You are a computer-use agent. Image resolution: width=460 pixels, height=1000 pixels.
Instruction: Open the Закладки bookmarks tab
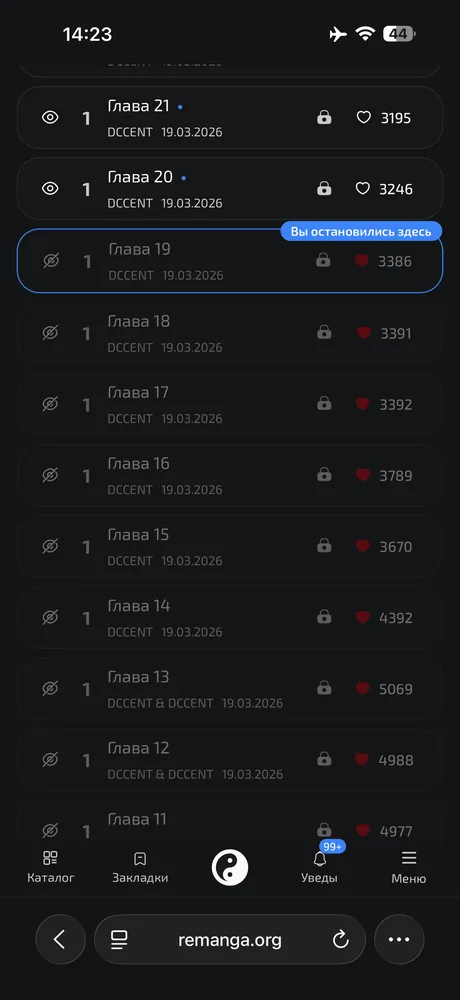pos(140,867)
